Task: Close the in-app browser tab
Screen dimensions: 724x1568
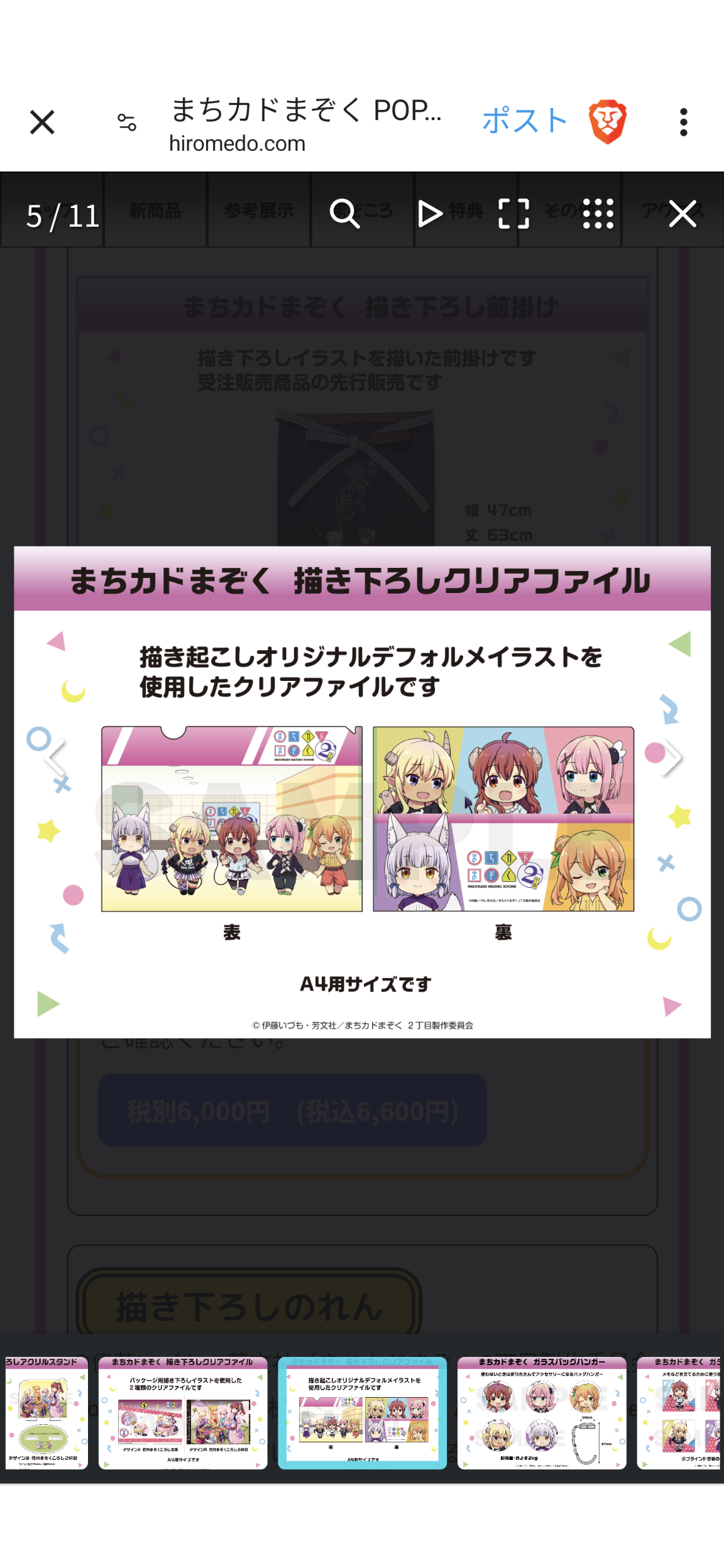Action: click(42, 122)
